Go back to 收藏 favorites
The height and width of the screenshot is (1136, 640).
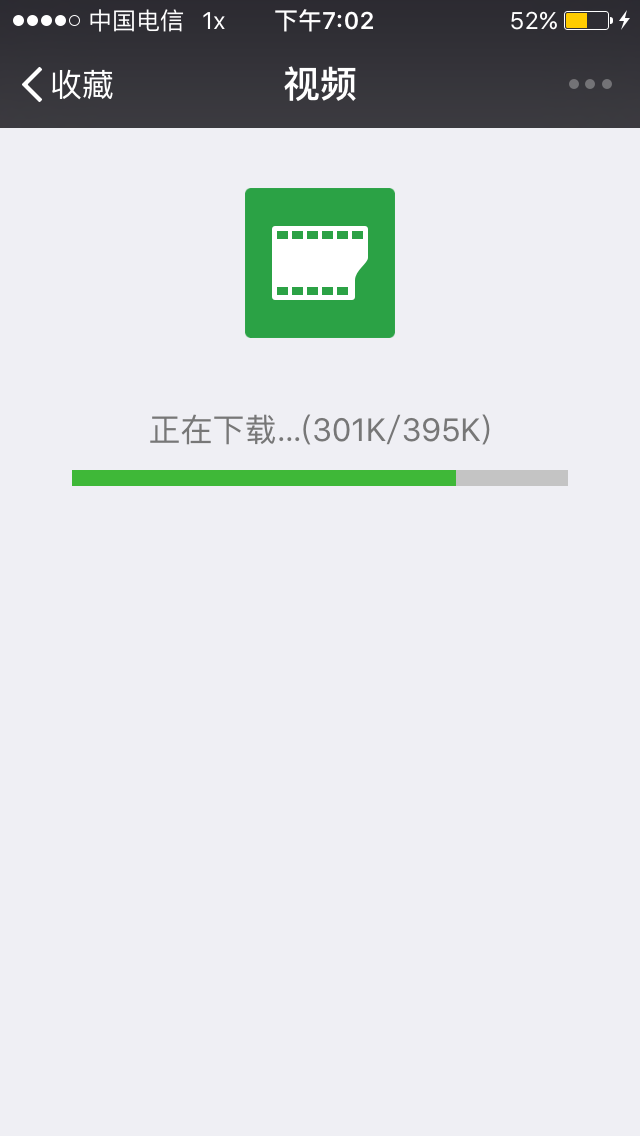click(67, 85)
